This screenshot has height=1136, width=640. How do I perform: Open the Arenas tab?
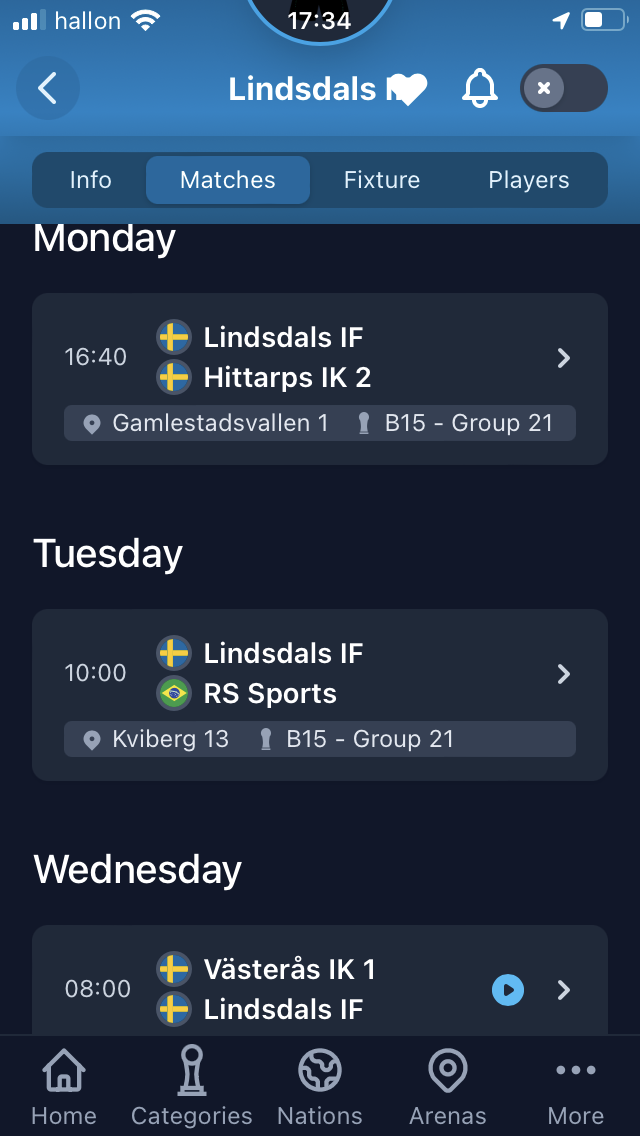(x=448, y=1086)
